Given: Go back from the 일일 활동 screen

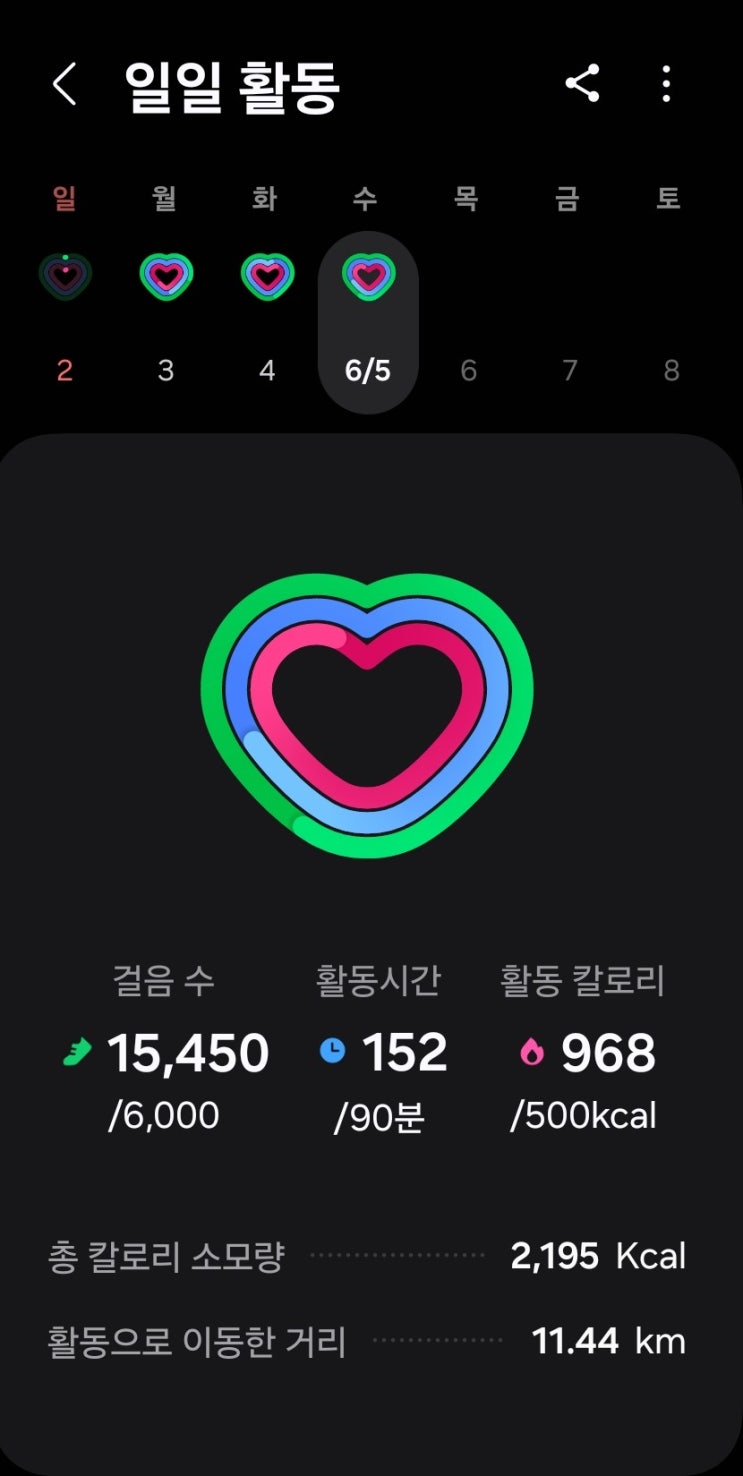Looking at the screenshot, I should click(64, 85).
